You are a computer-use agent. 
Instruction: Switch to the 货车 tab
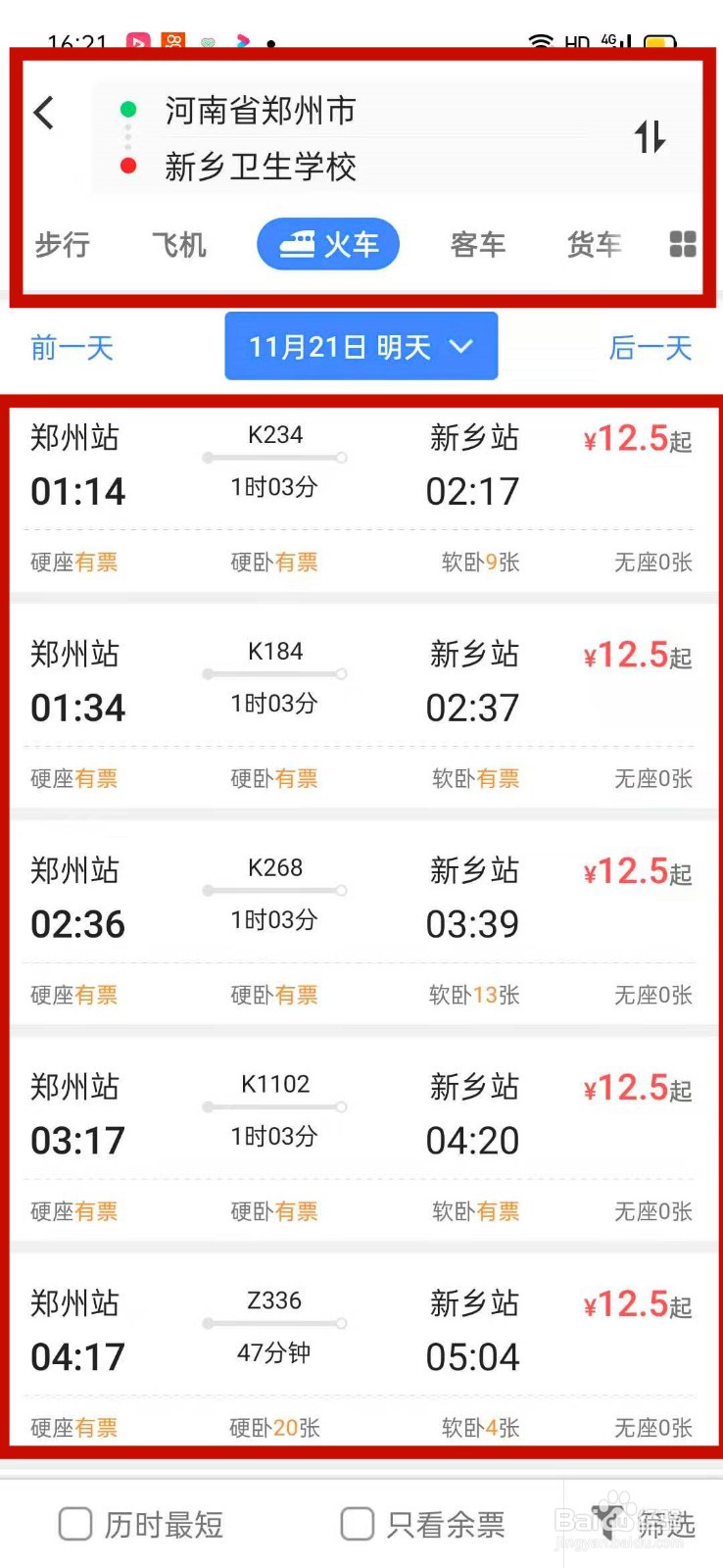tap(595, 244)
